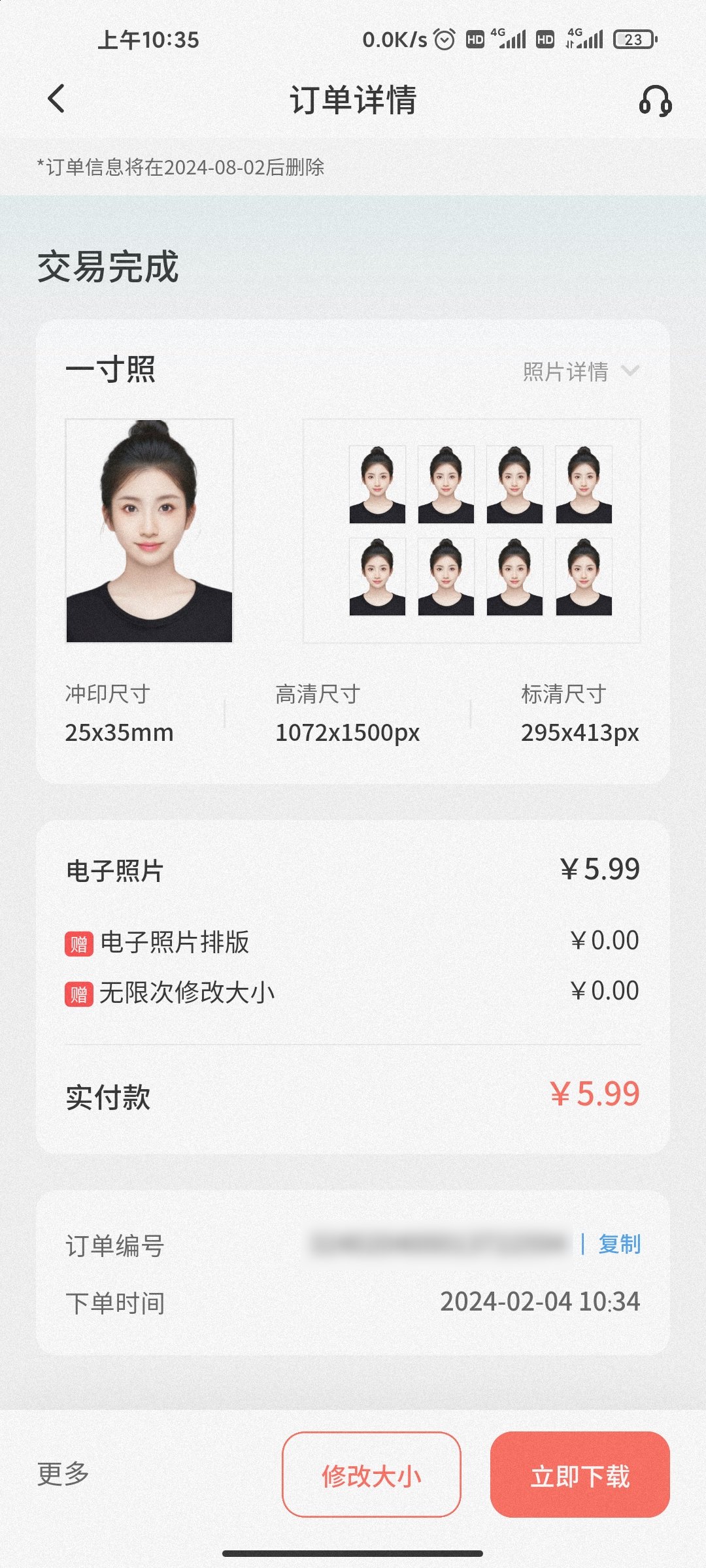
Task: Tap the 赠 badge beside 无限次修改大小
Action: coord(78,992)
